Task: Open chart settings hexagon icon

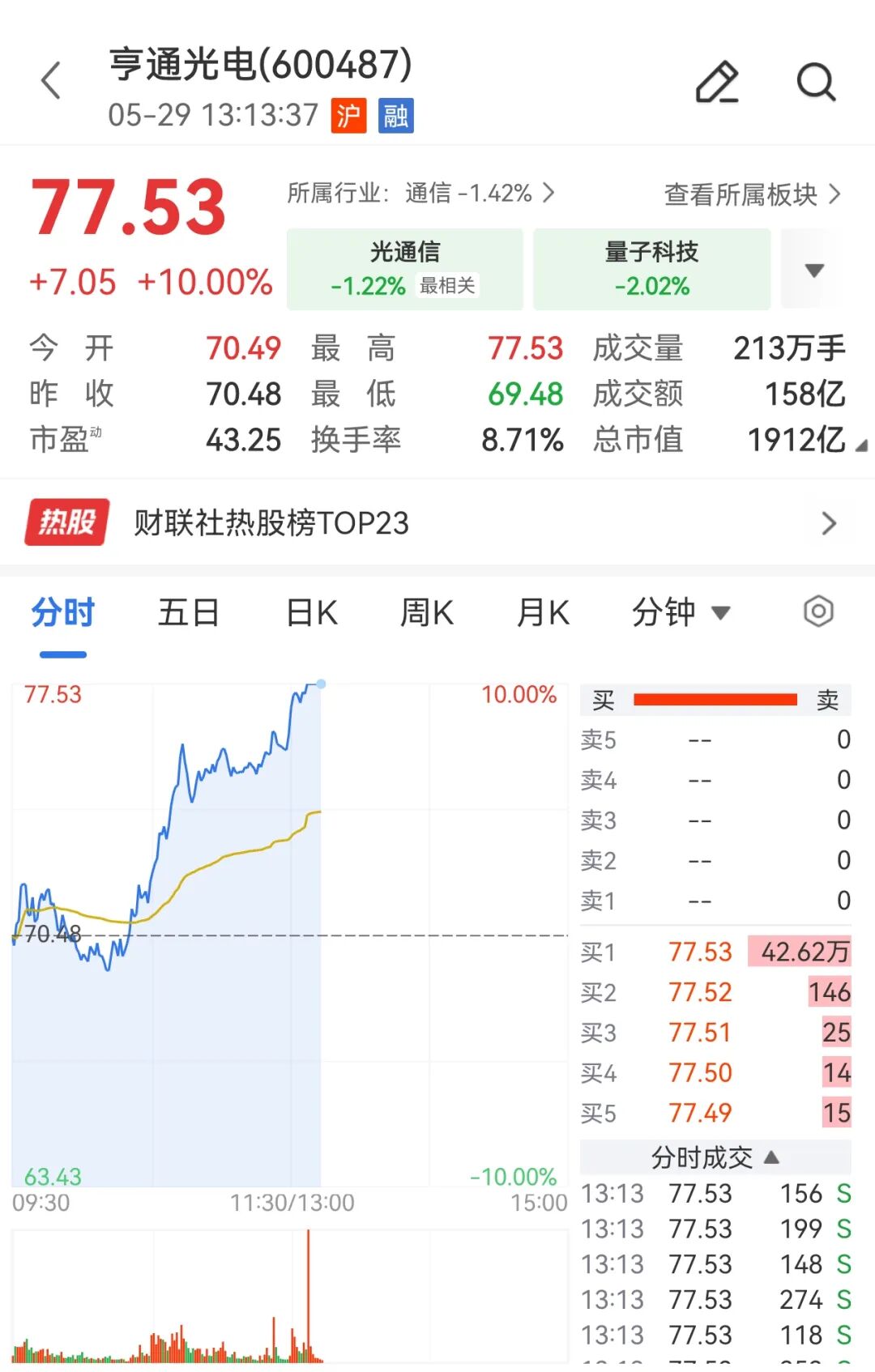Action: (818, 611)
